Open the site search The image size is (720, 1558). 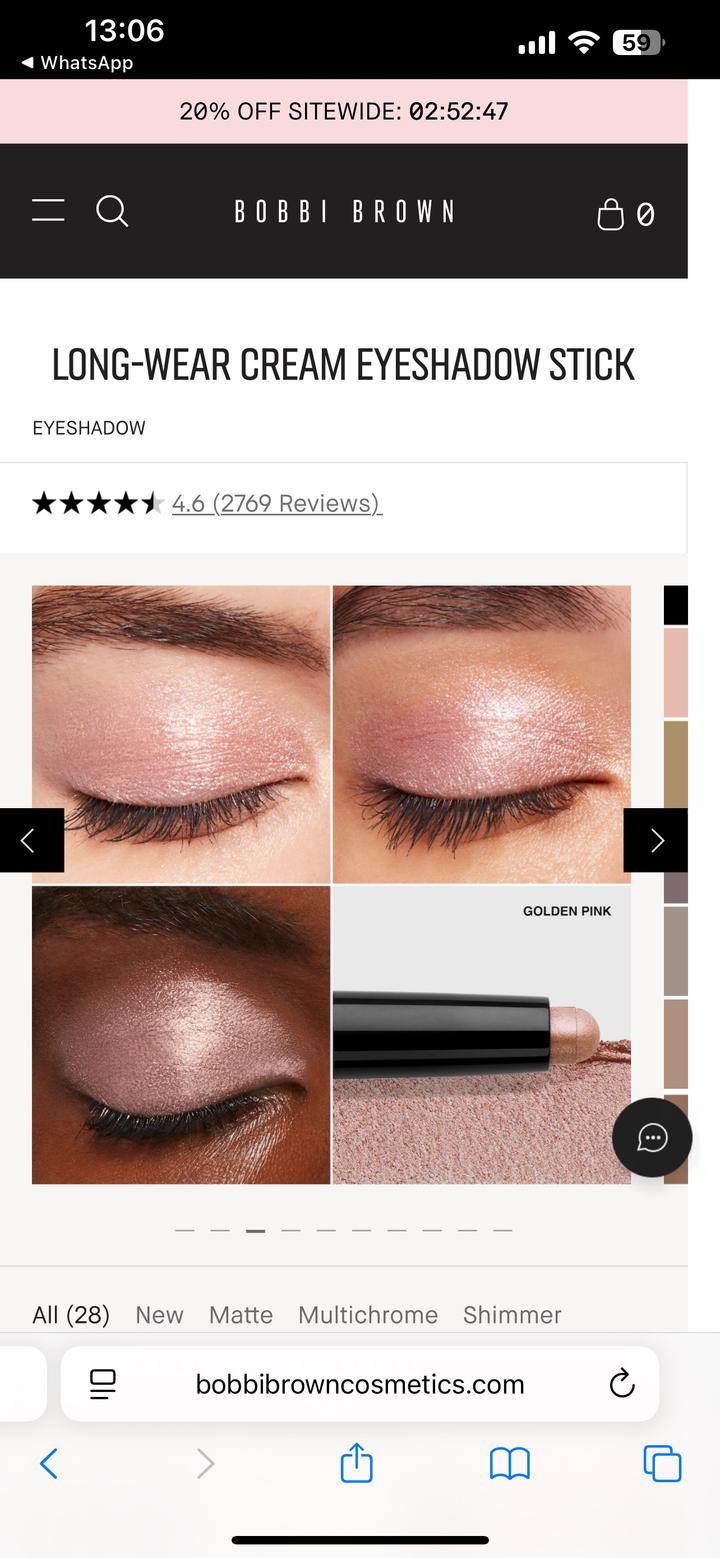(x=112, y=211)
